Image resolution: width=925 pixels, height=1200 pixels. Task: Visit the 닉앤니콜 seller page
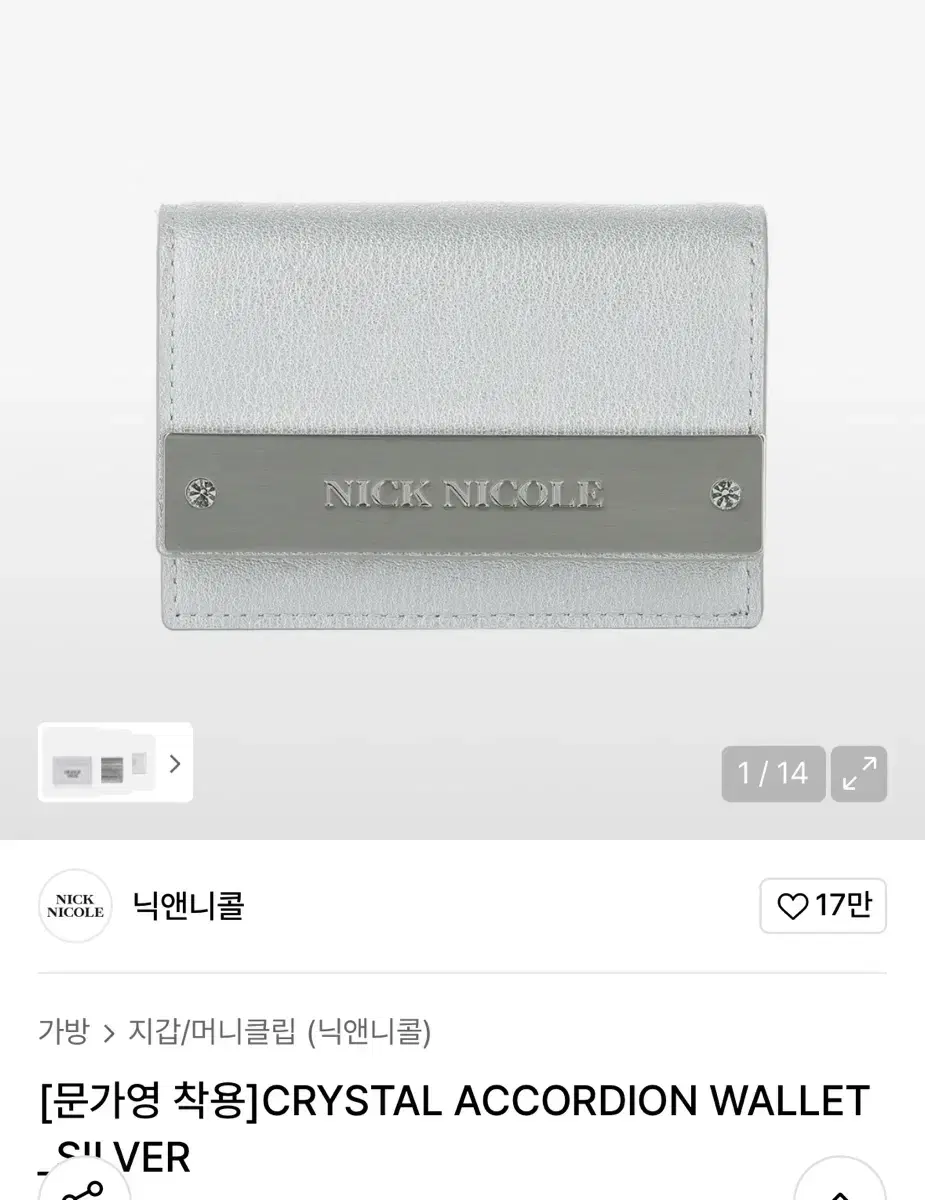pos(186,906)
